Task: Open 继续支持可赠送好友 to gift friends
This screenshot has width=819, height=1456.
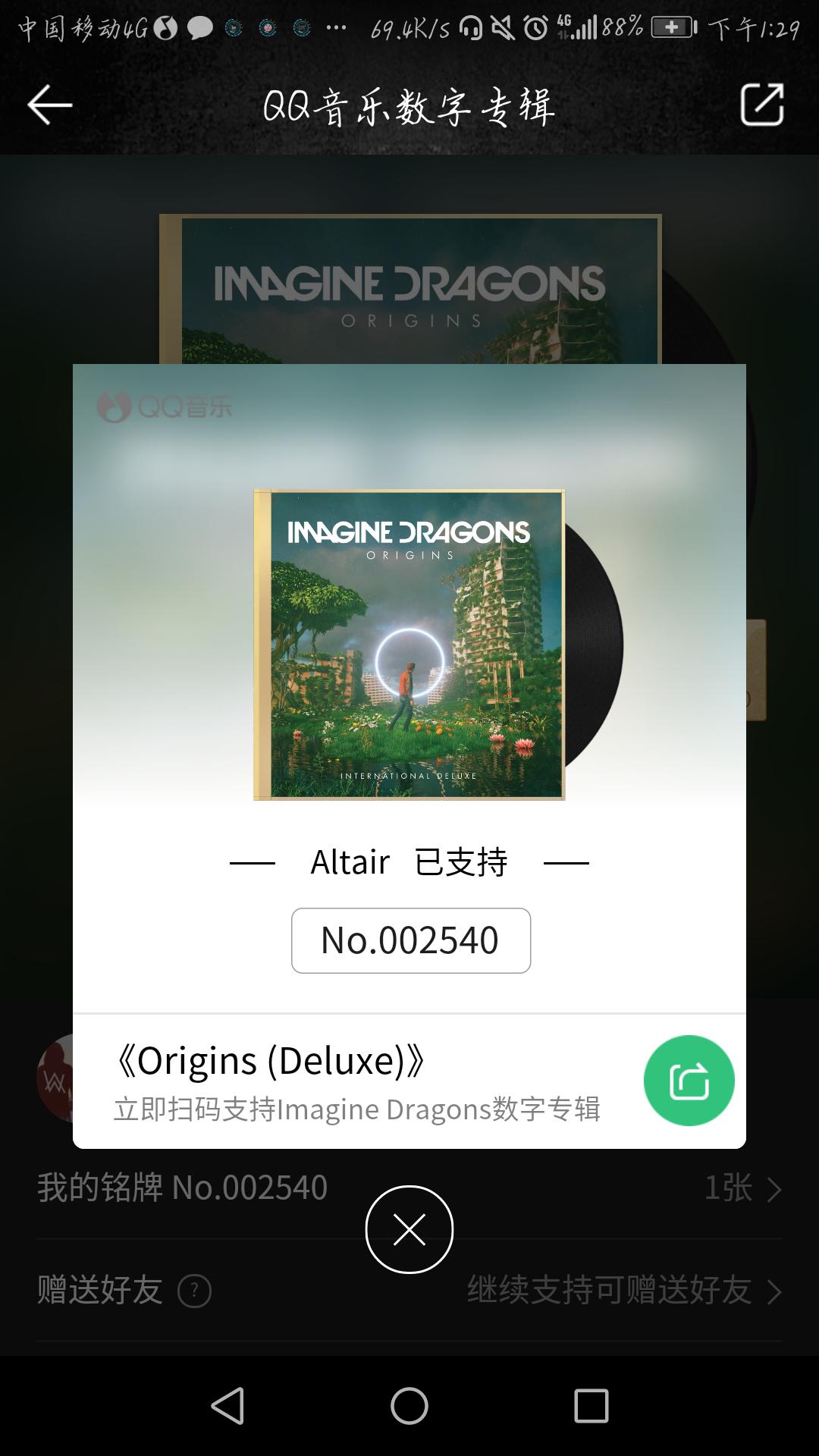Action: [624, 1290]
